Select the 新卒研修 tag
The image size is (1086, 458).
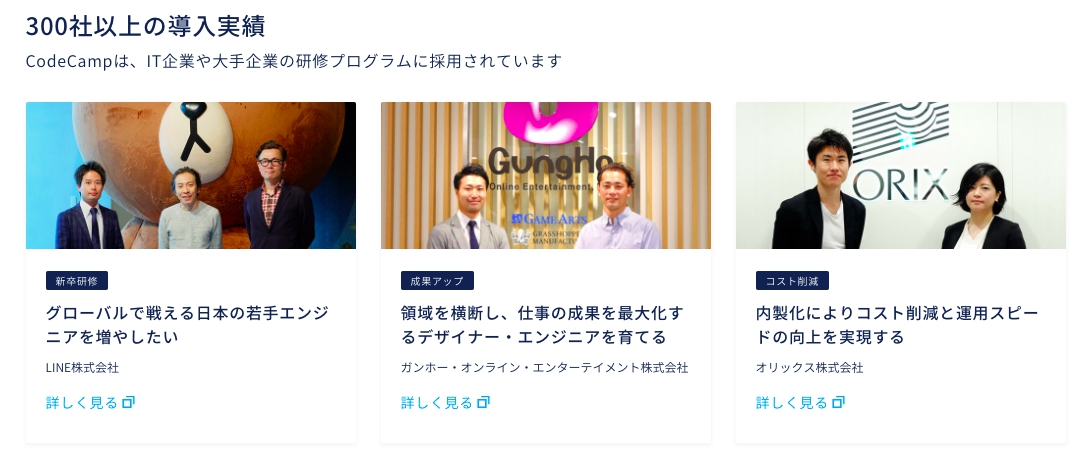click(x=77, y=281)
